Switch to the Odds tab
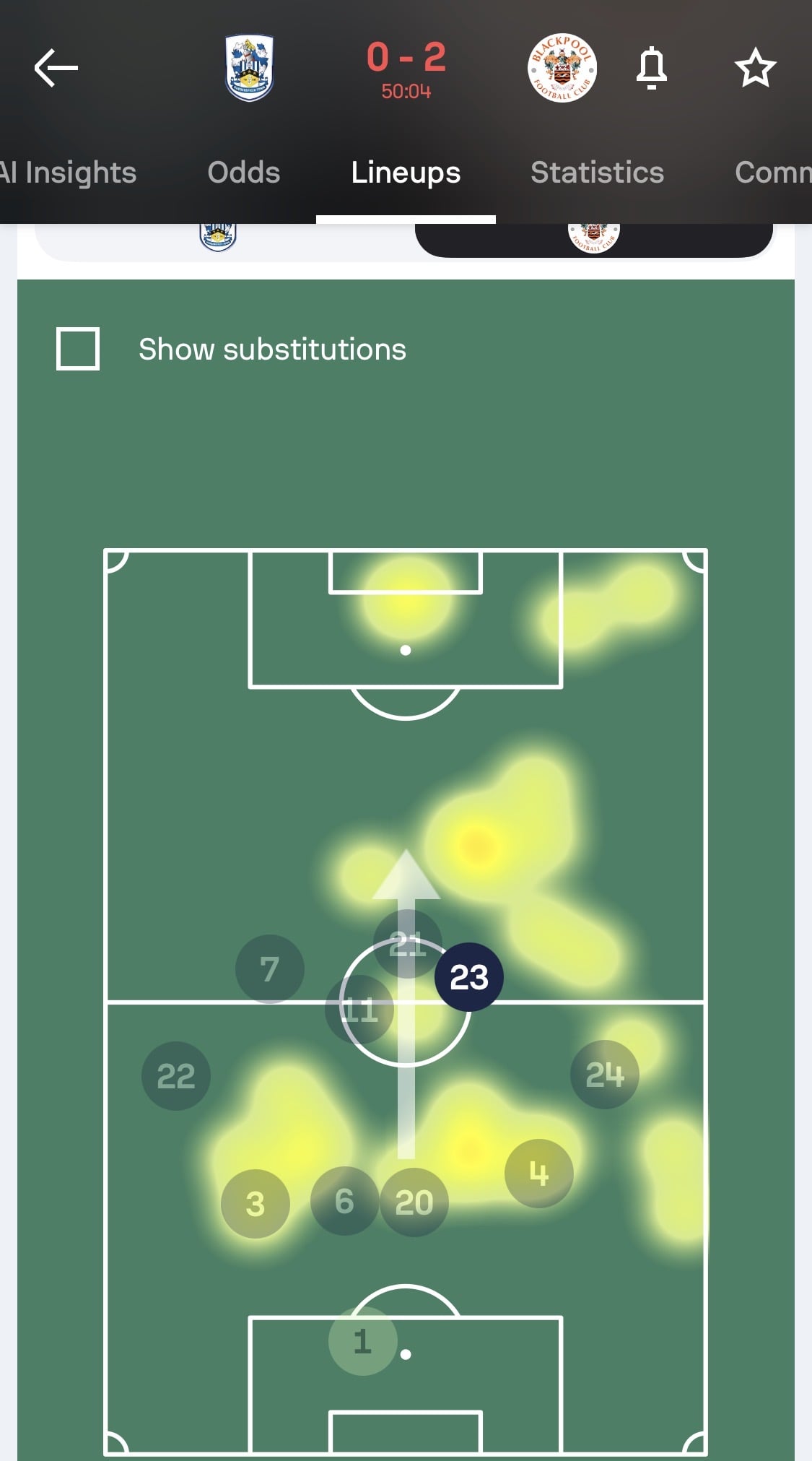This screenshot has height=1461, width=812. pos(243,173)
